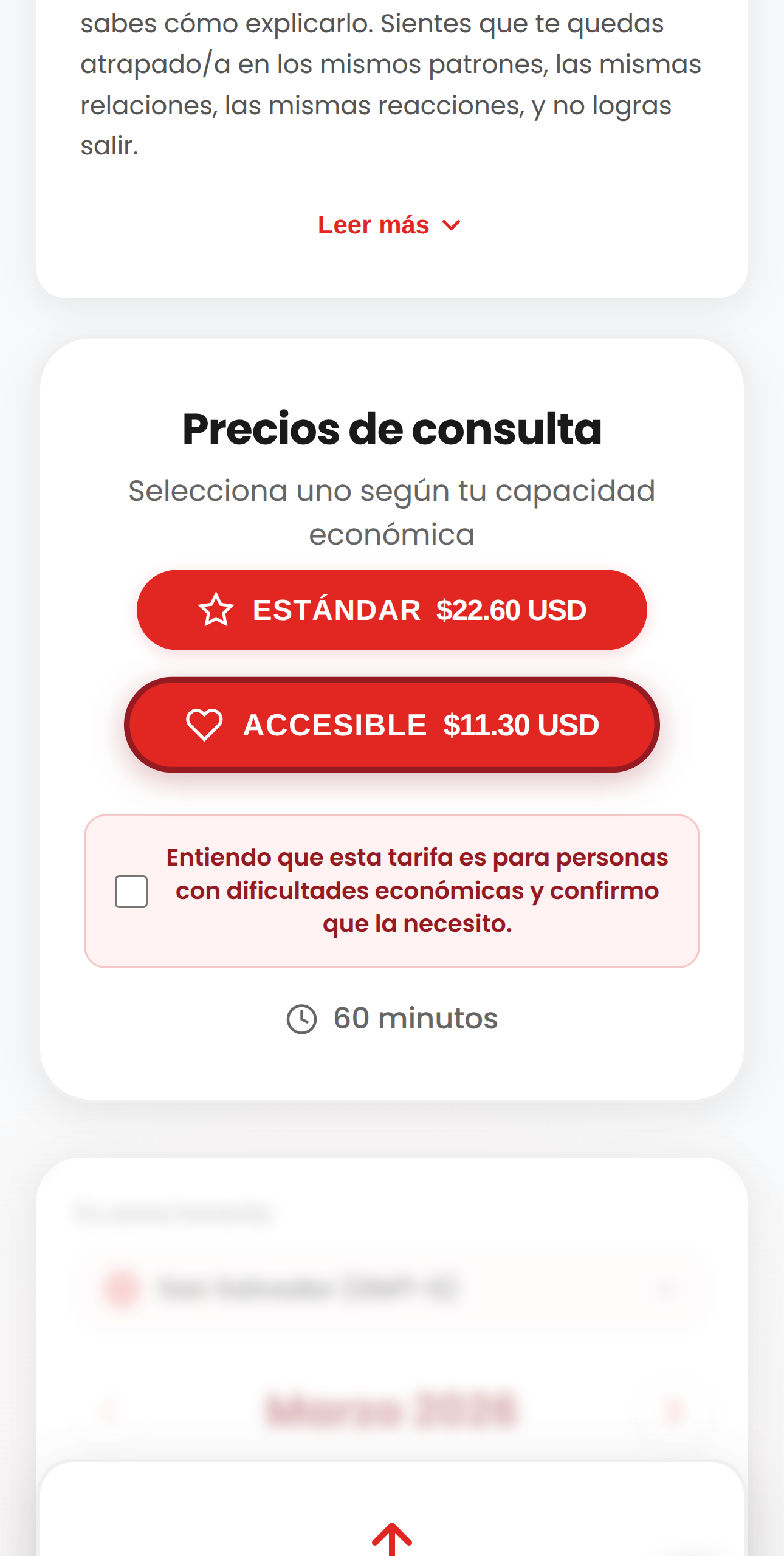Click the clock icon beside 60 minutos

[303, 1019]
